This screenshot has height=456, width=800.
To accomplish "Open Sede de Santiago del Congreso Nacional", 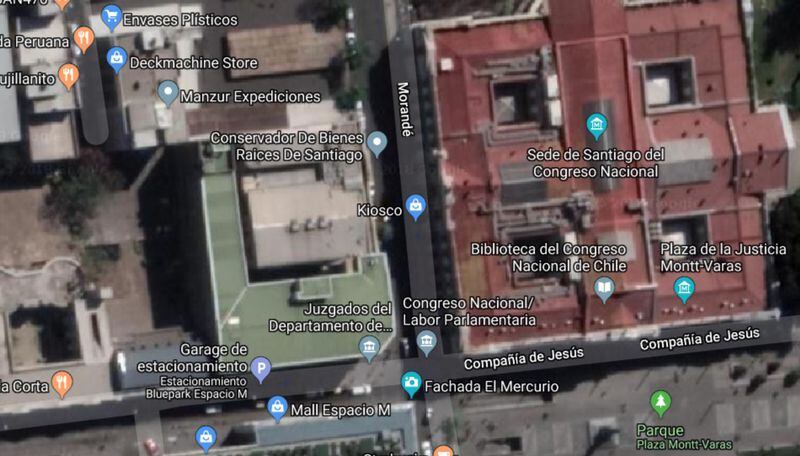I will (x=596, y=127).
